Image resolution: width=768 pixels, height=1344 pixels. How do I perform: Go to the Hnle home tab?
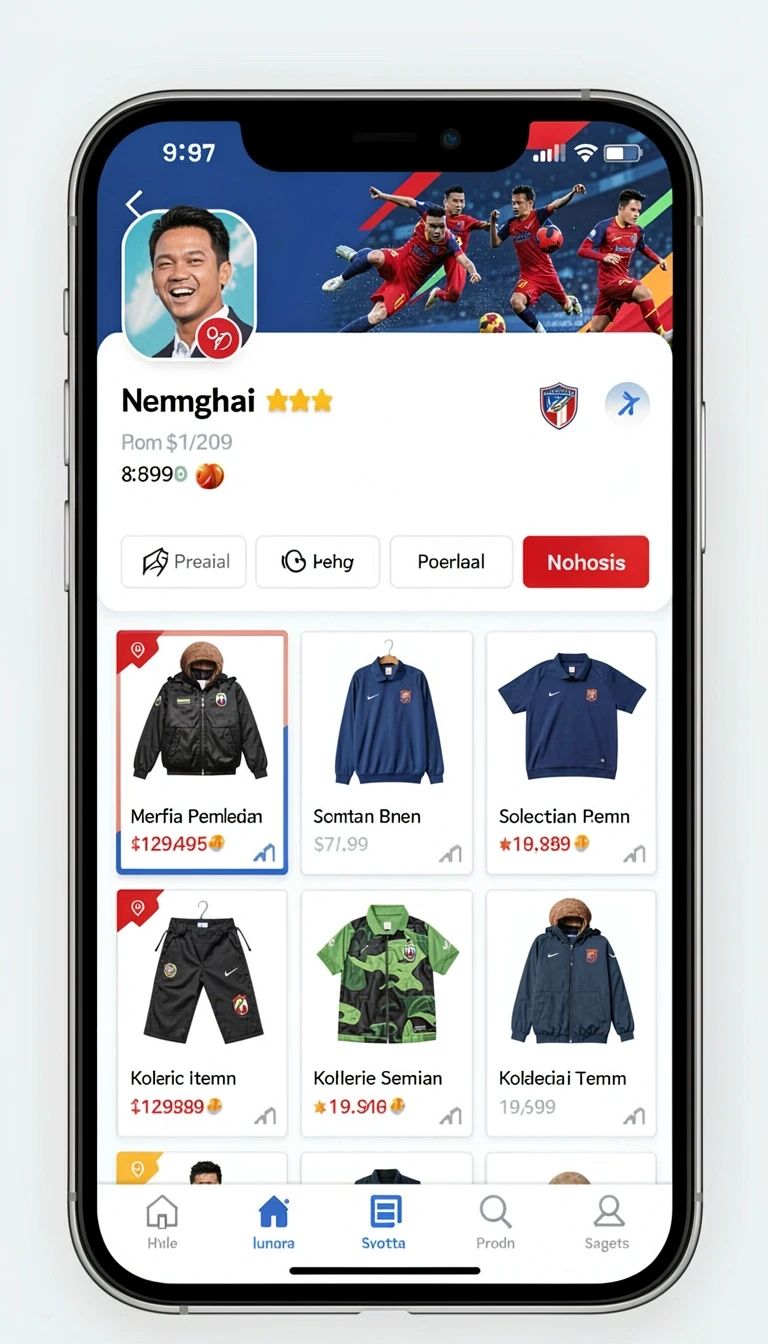tap(162, 1223)
